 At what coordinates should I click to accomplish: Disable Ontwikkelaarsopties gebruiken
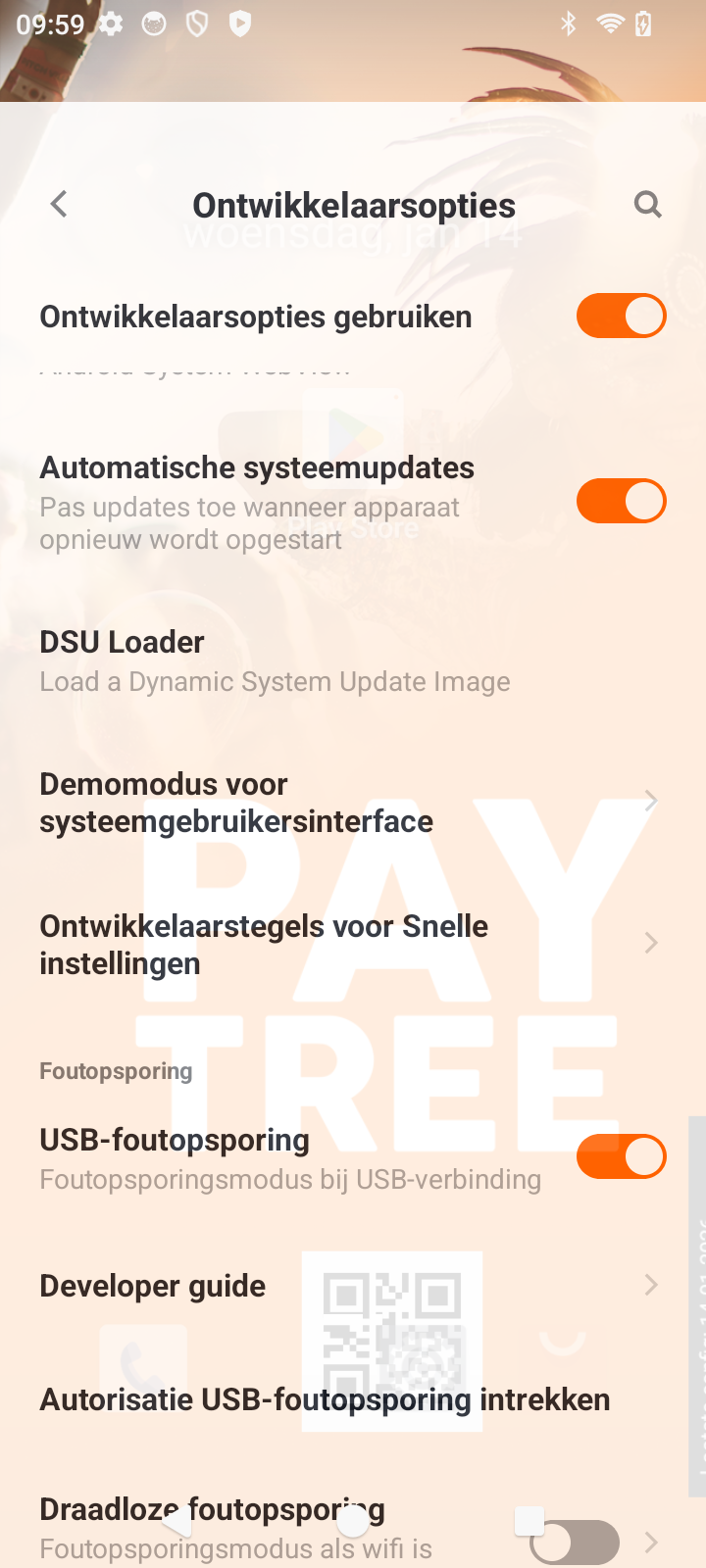click(622, 316)
